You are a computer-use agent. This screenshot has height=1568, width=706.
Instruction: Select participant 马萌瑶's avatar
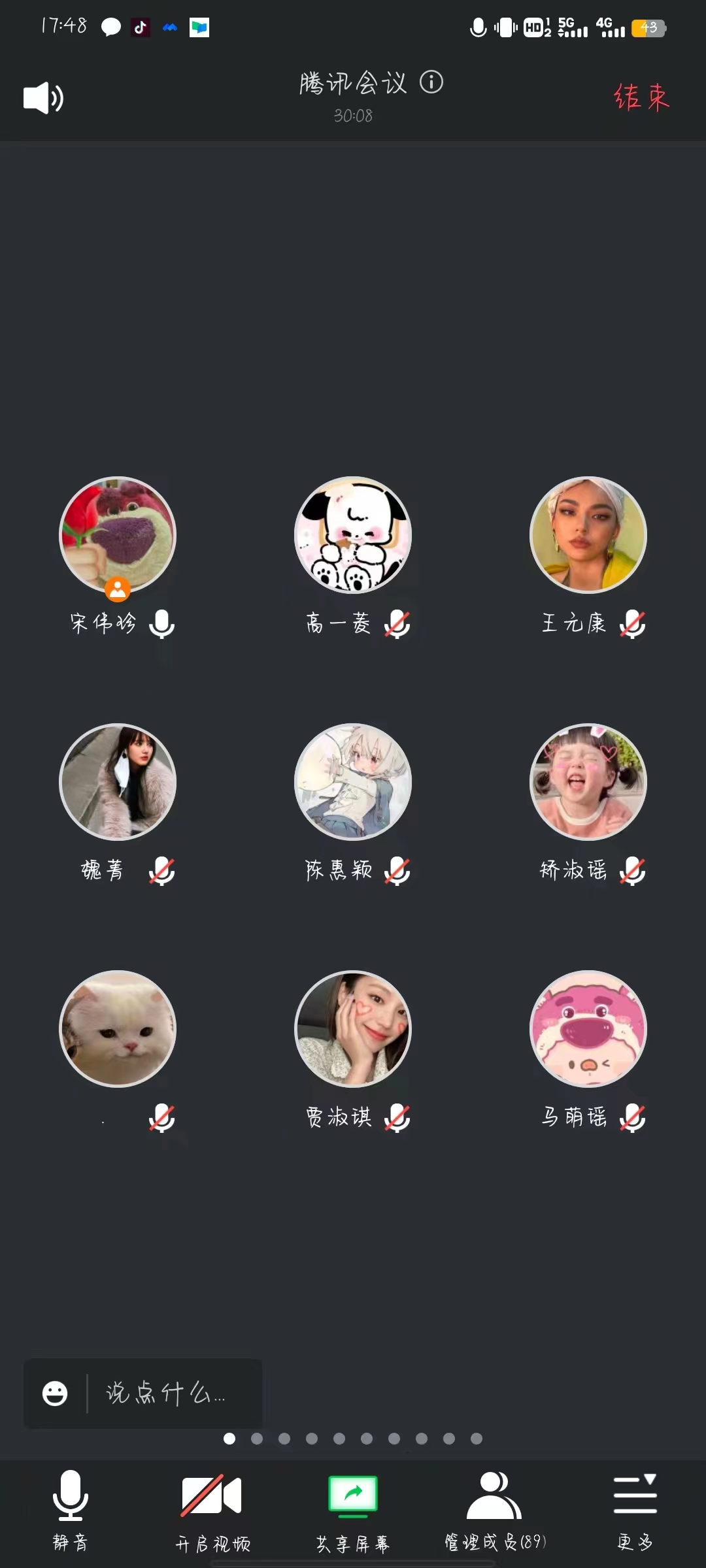[588, 1029]
